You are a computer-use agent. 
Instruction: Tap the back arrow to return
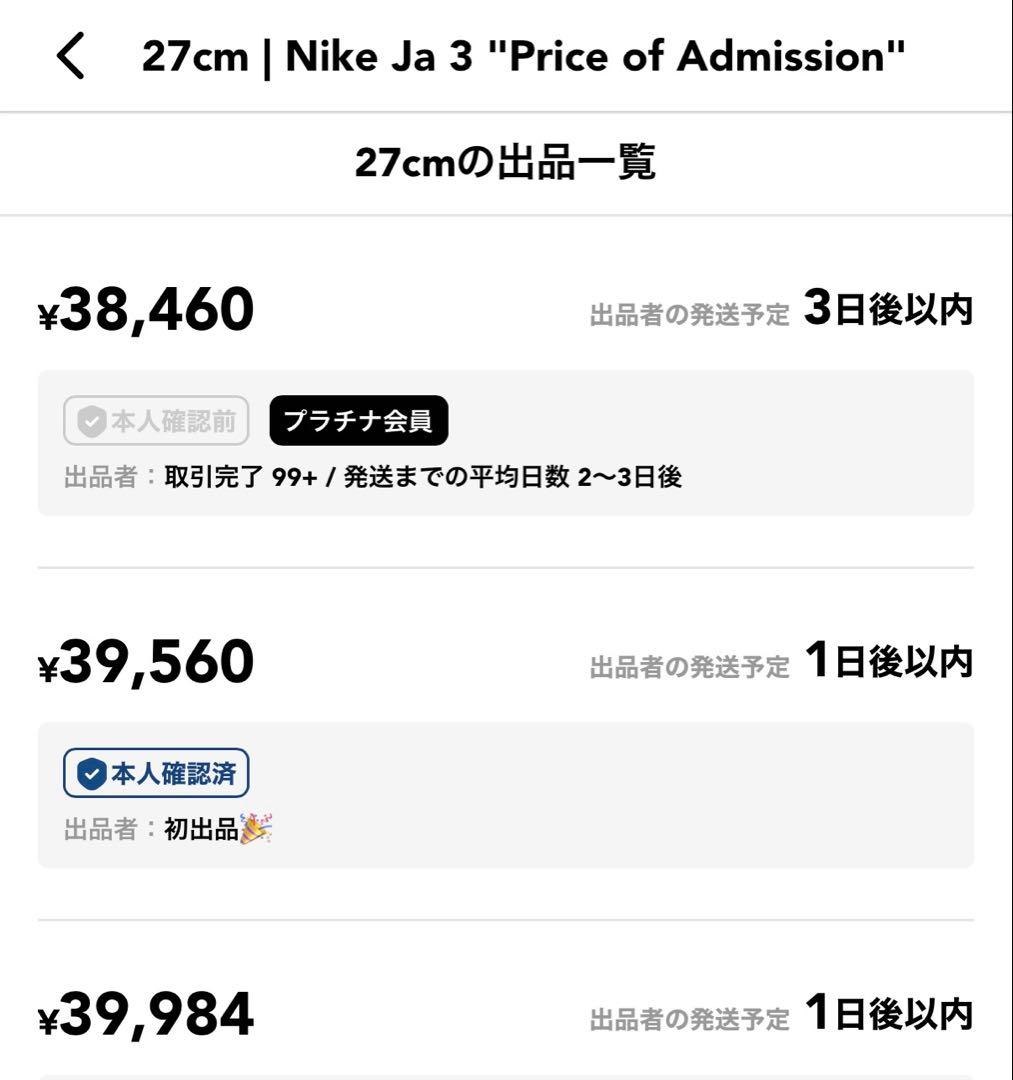[x=68, y=56]
